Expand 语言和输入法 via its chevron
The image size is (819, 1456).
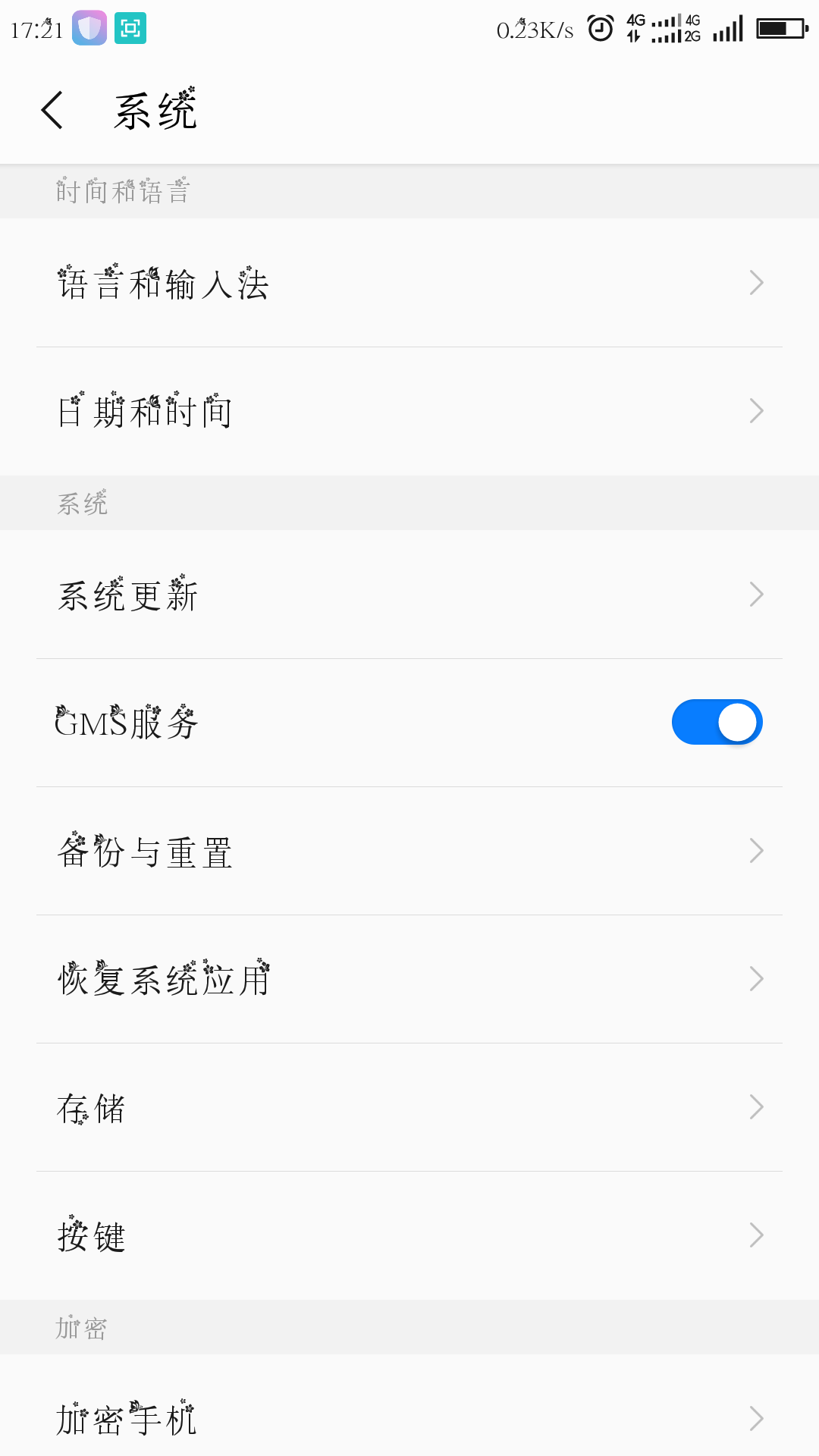pyautogui.click(x=755, y=282)
